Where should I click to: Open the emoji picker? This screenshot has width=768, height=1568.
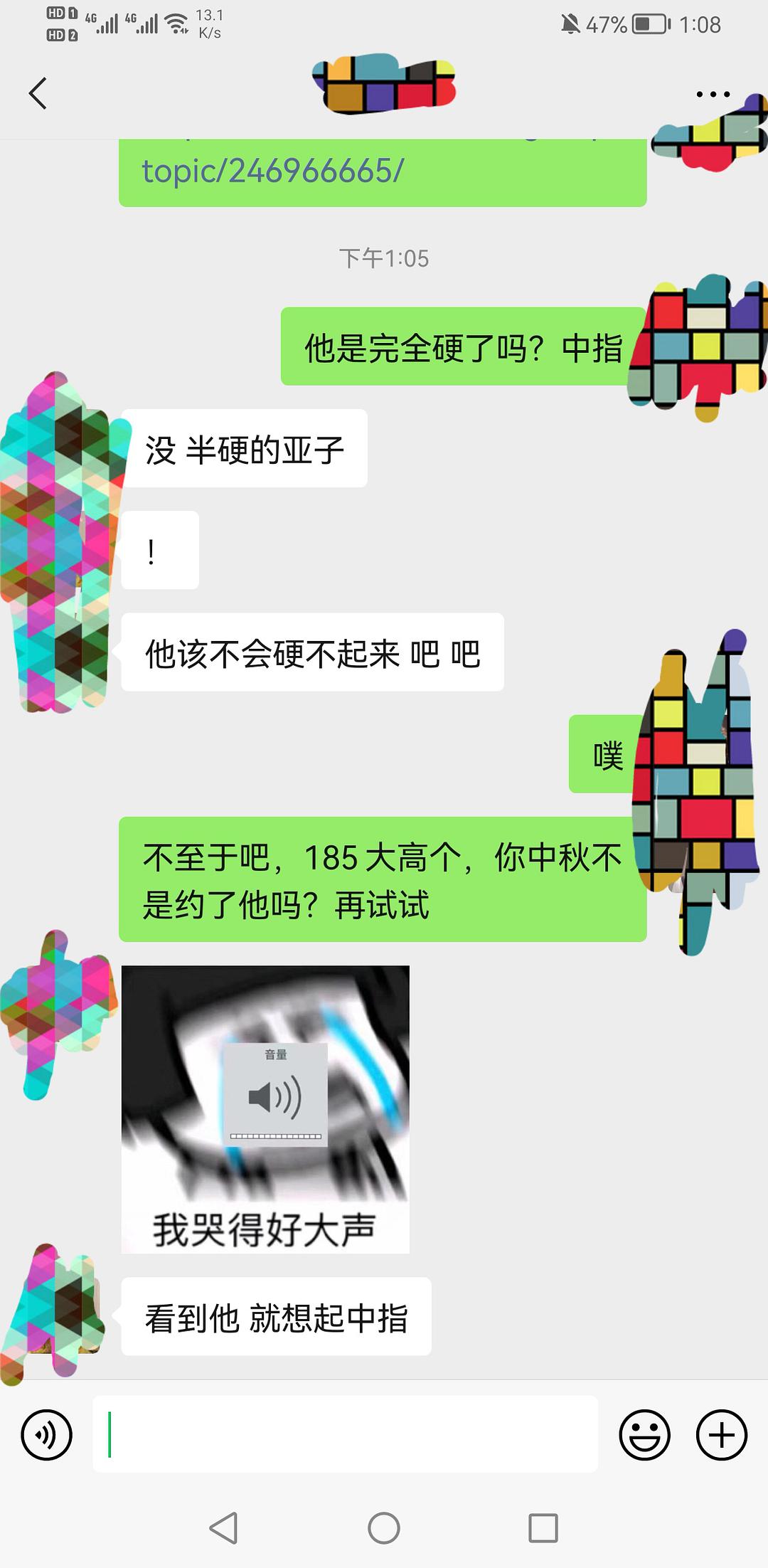pyautogui.click(x=644, y=1435)
